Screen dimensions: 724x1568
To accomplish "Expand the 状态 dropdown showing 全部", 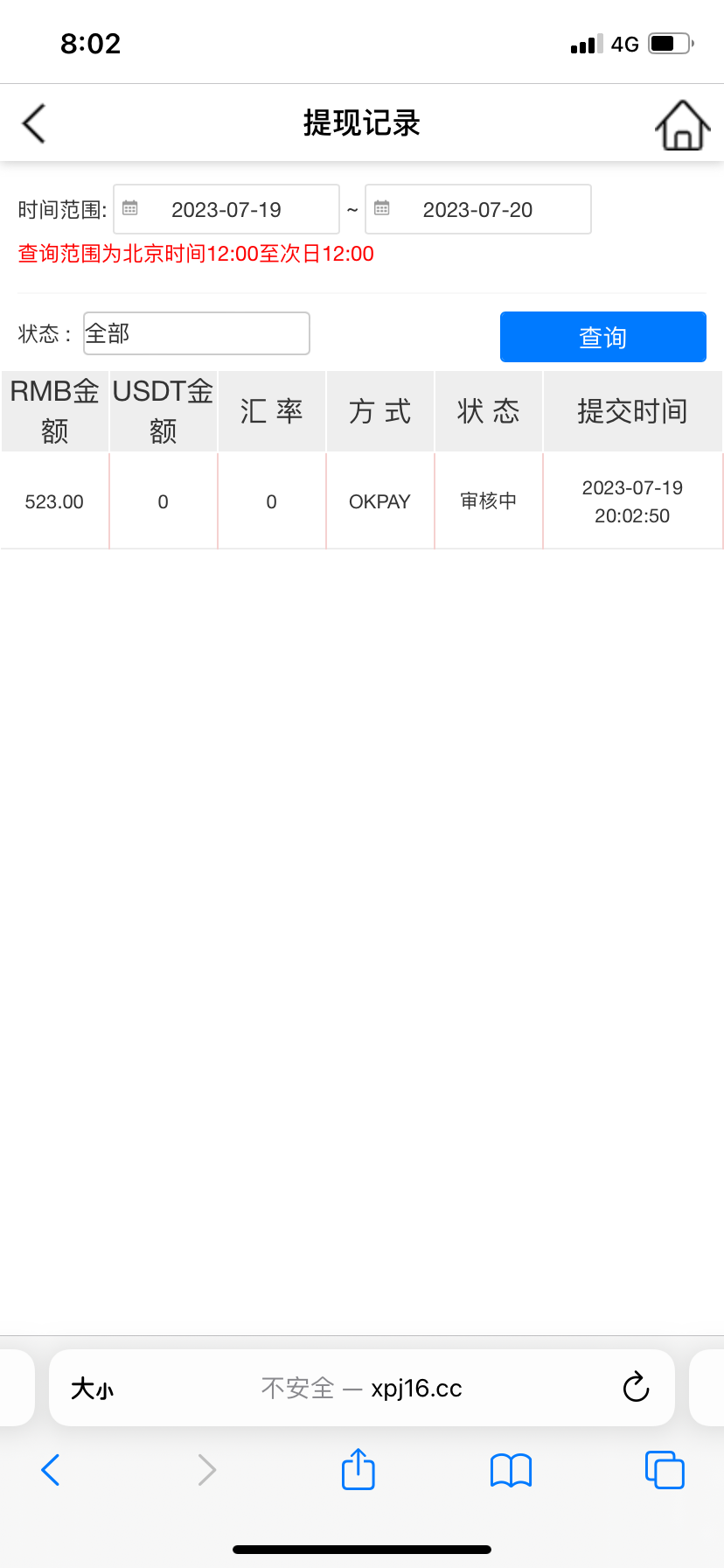I will pos(197,333).
